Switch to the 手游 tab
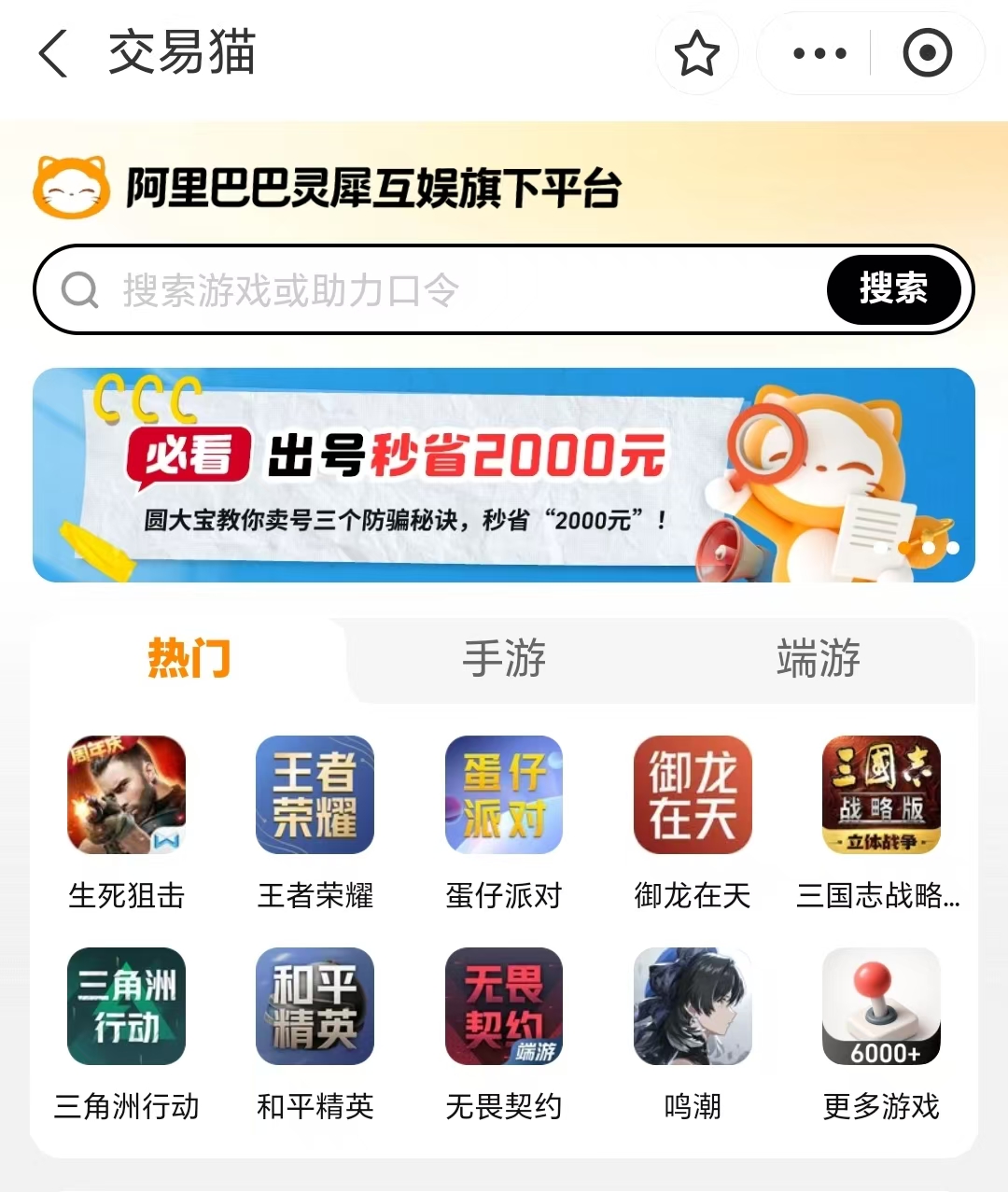The width and height of the screenshot is (1008, 1192). [x=504, y=659]
